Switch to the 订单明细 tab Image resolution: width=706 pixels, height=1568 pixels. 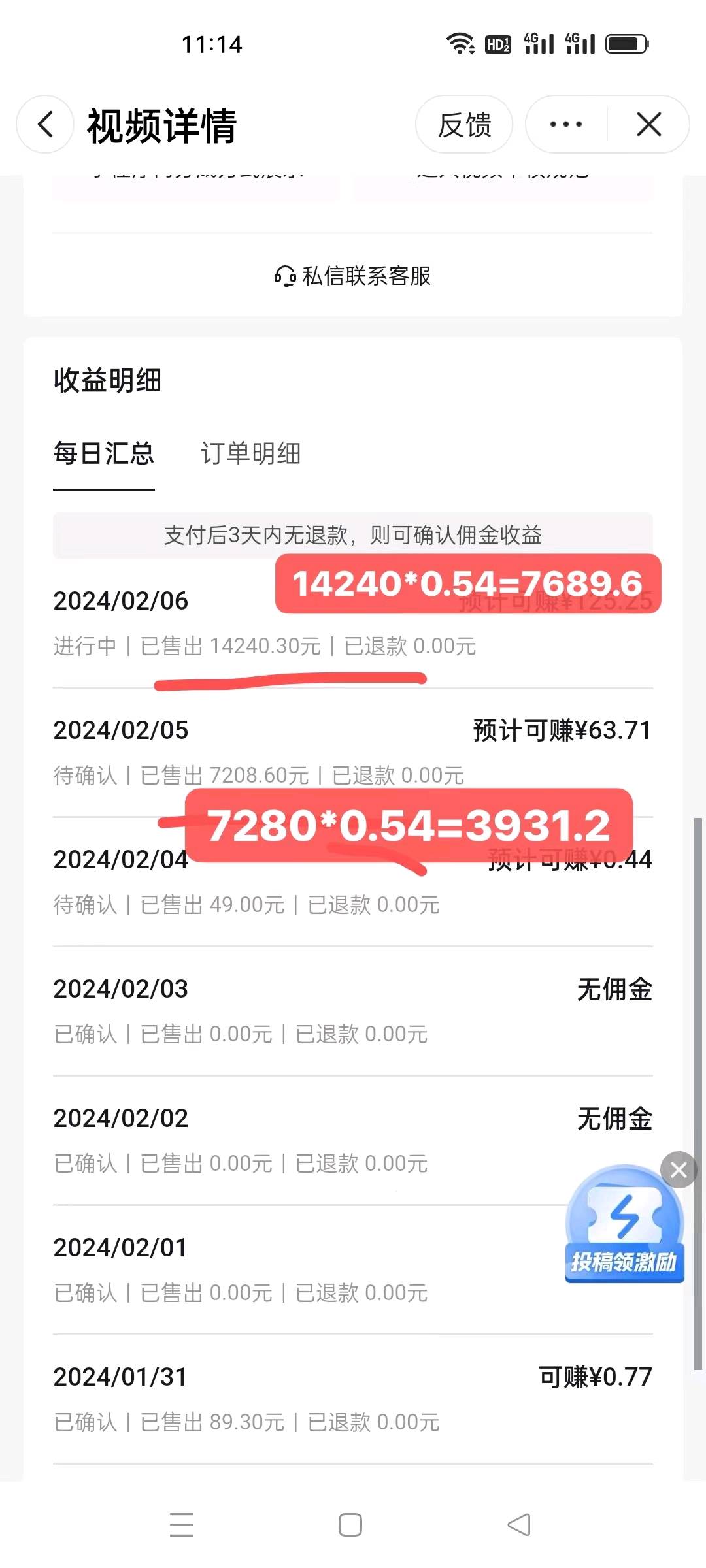250,453
